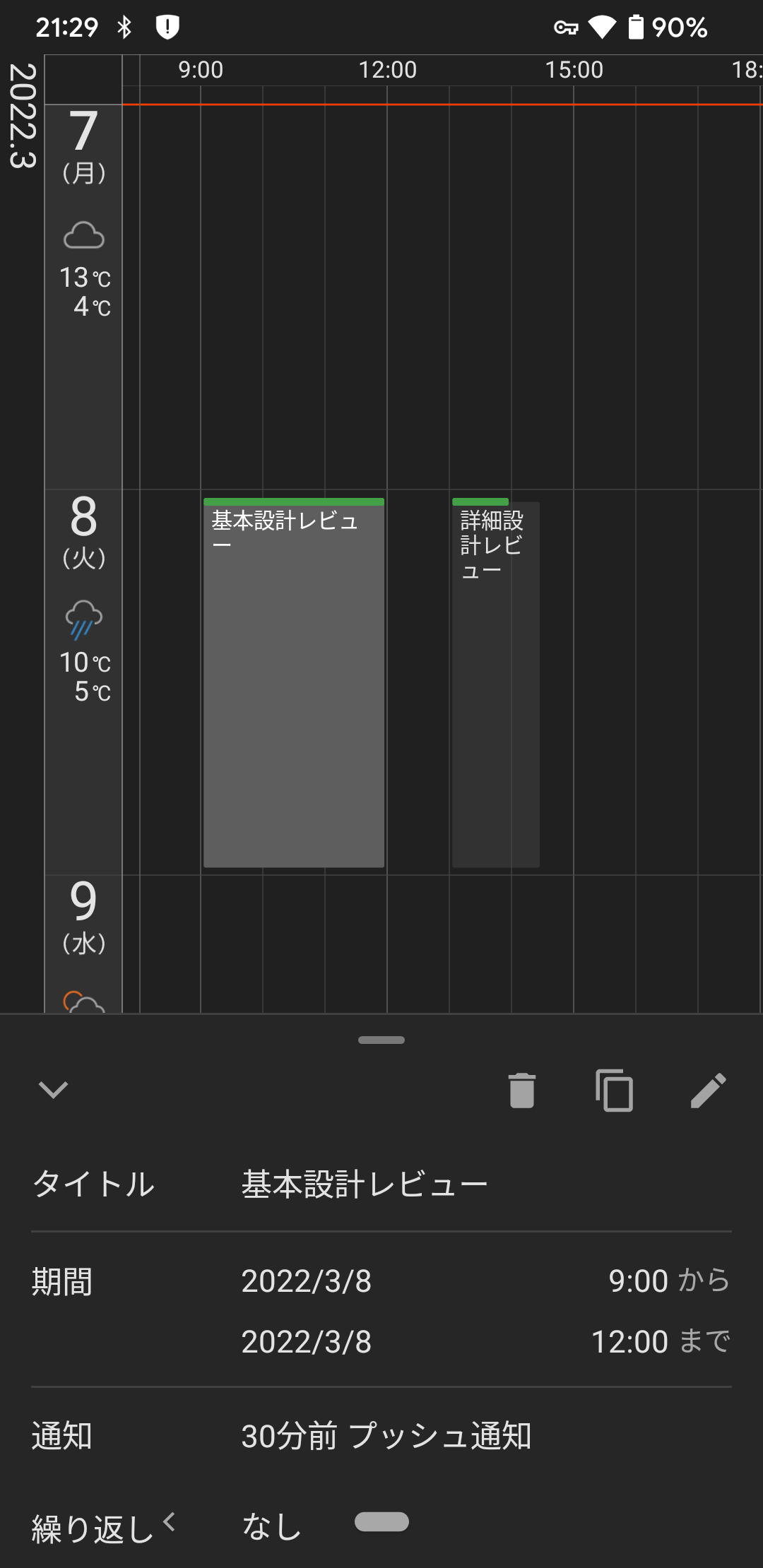Select day 9 (水) in the date column

[x=83, y=915]
